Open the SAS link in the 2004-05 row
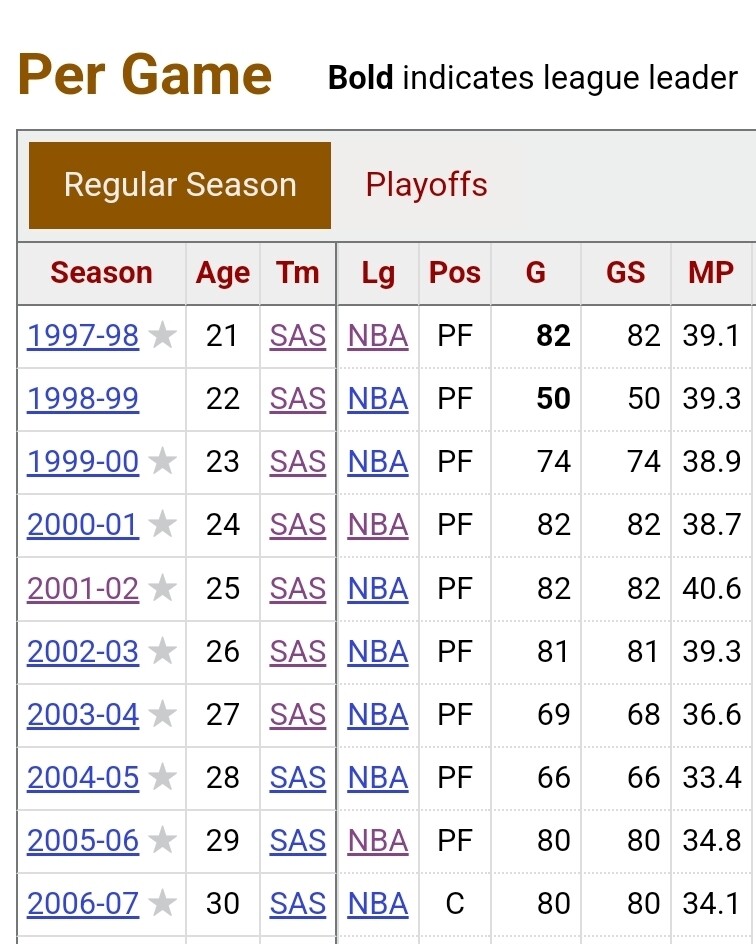The width and height of the screenshot is (756, 944). (x=297, y=777)
